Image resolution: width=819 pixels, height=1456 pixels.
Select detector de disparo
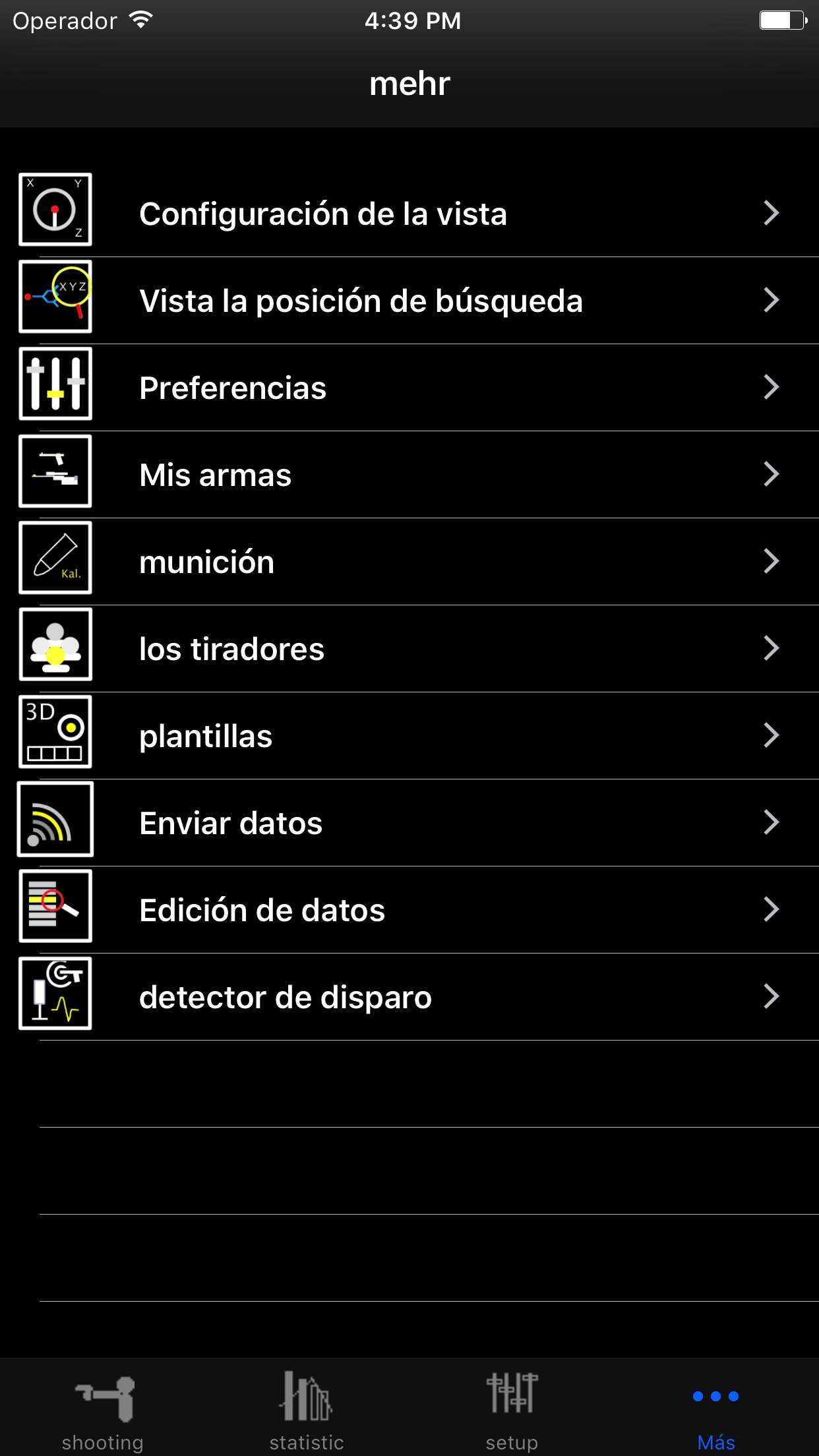[x=409, y=997]
